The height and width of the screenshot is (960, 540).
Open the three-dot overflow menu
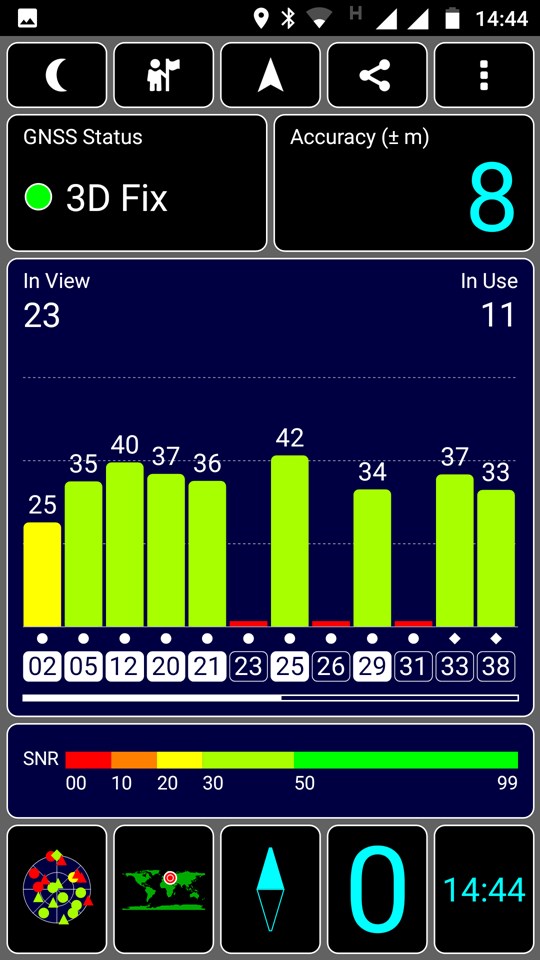(484, 75)
